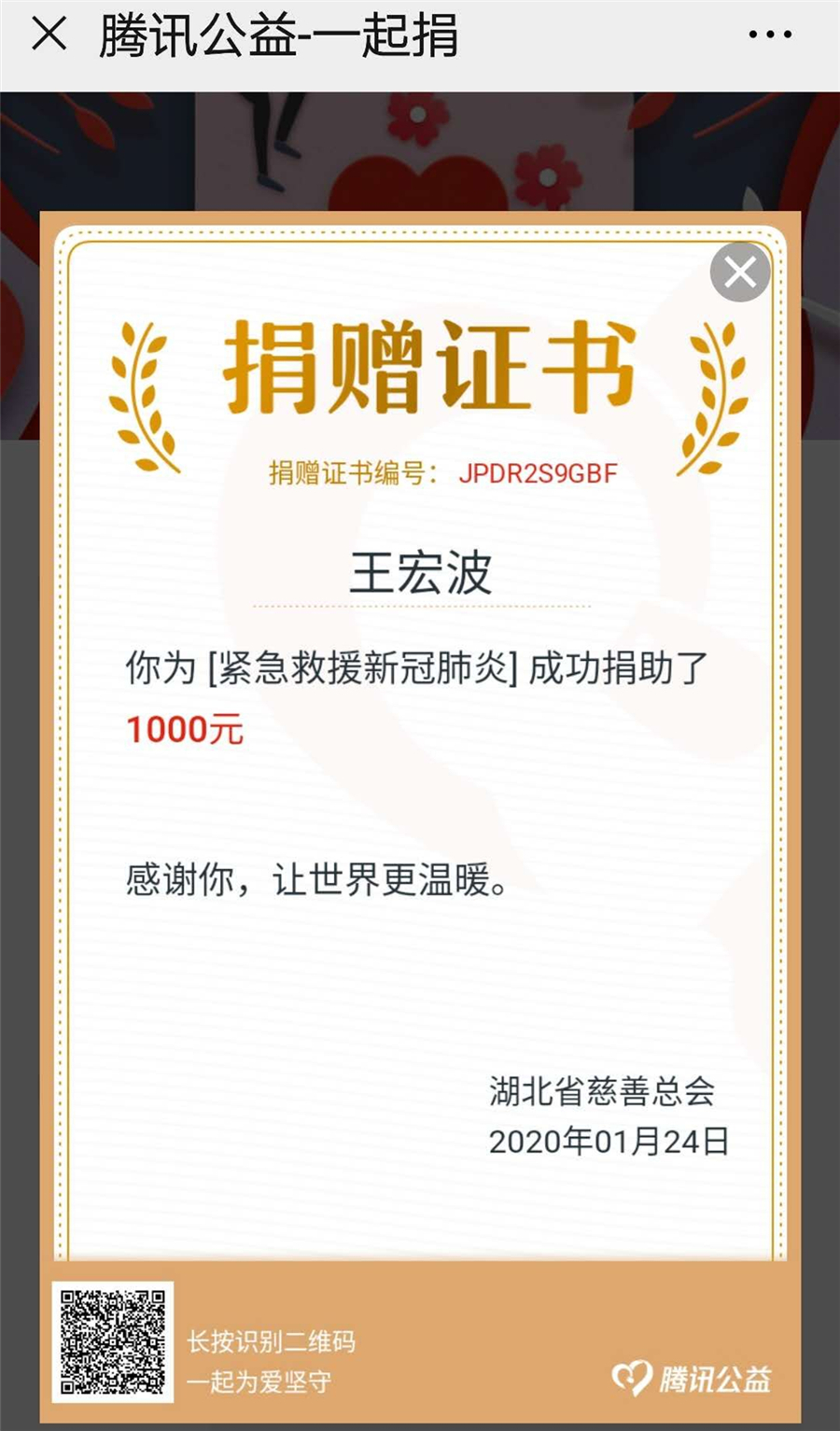Close the 腾讯公益 webview page
The height and width of the screenshot is (1431, 840).
[49, 35]
